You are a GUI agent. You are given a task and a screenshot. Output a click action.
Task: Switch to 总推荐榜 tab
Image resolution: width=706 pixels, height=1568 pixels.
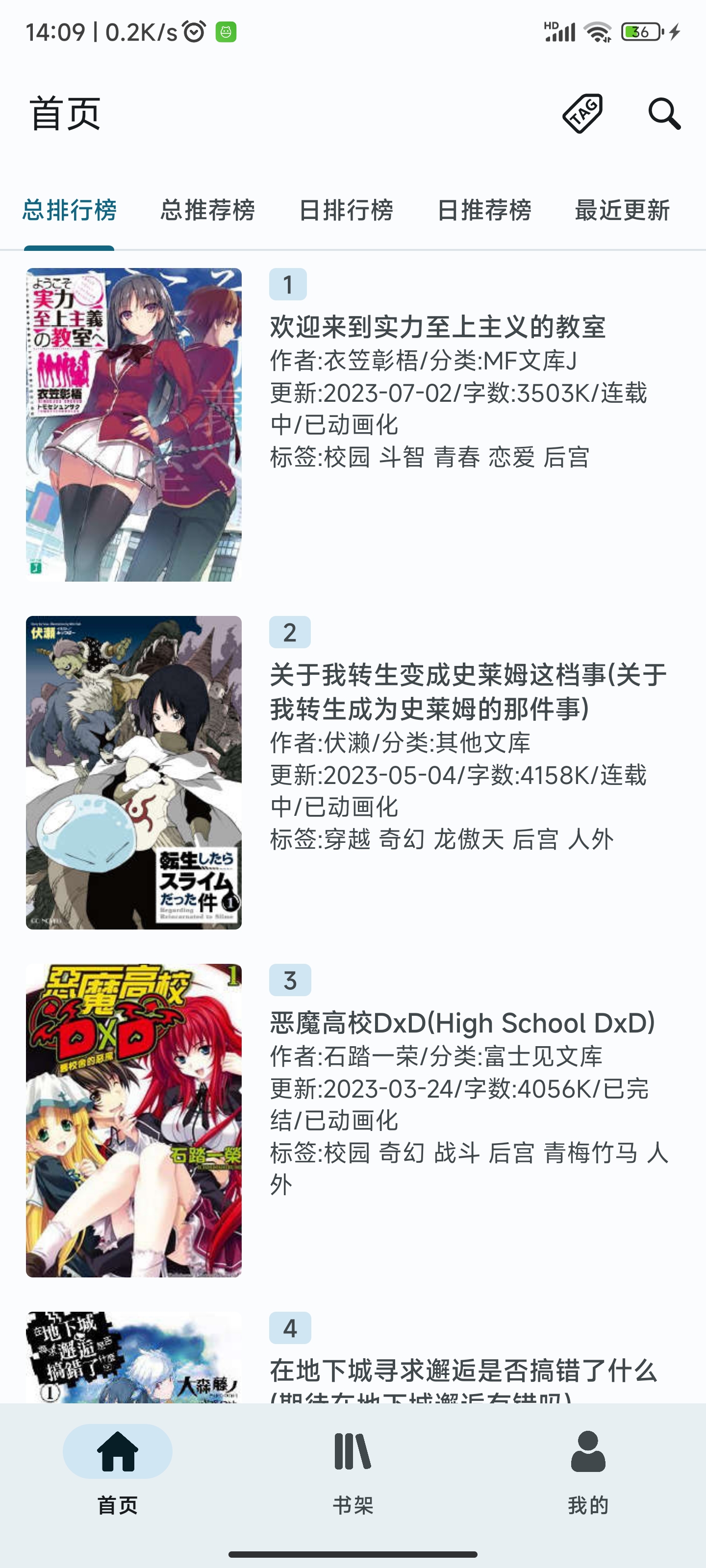tap(208, 210)
